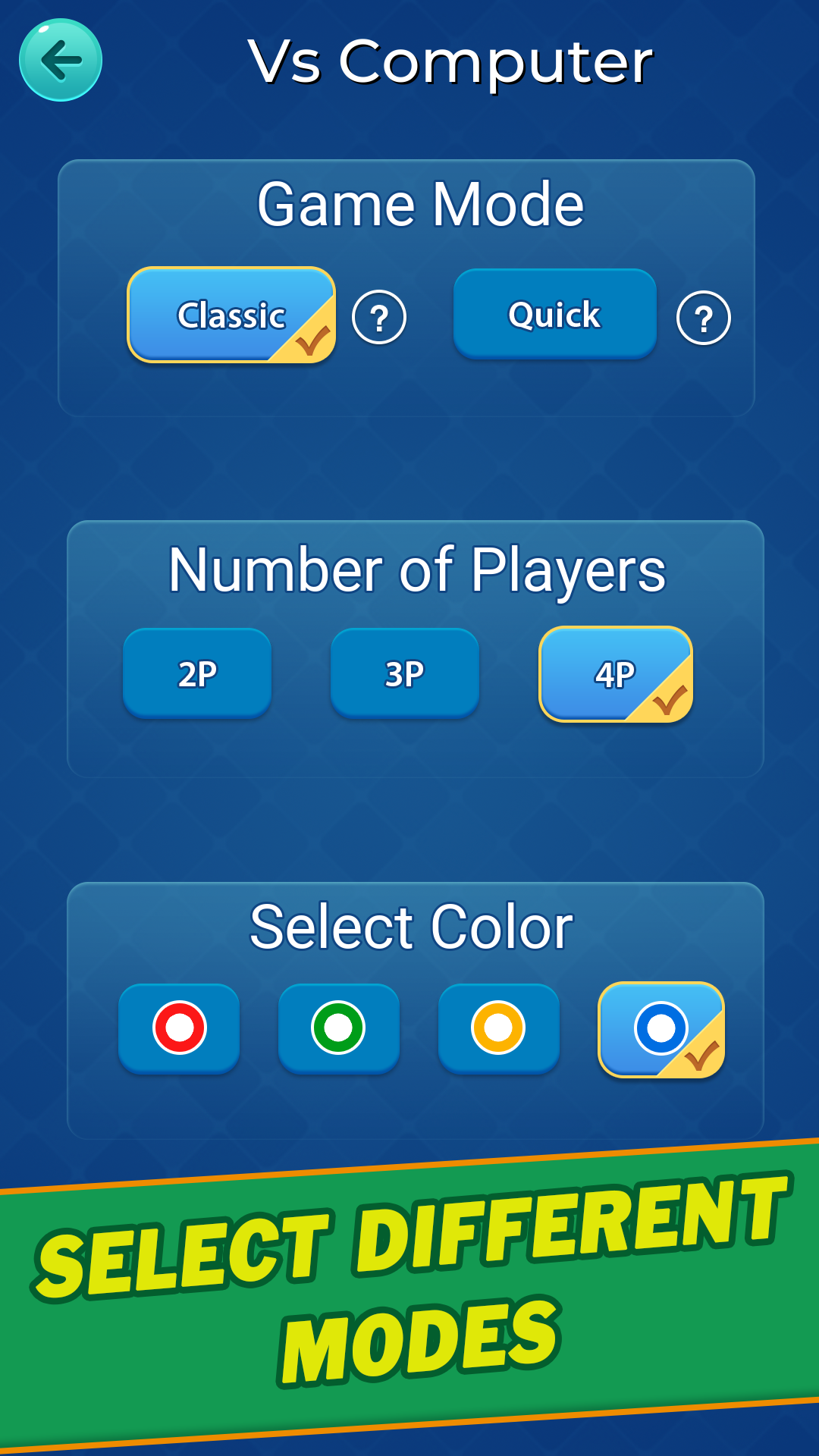This screenshot has height=1456, width=819.
Task: Switch to Quick game mode
Action: 554,314
